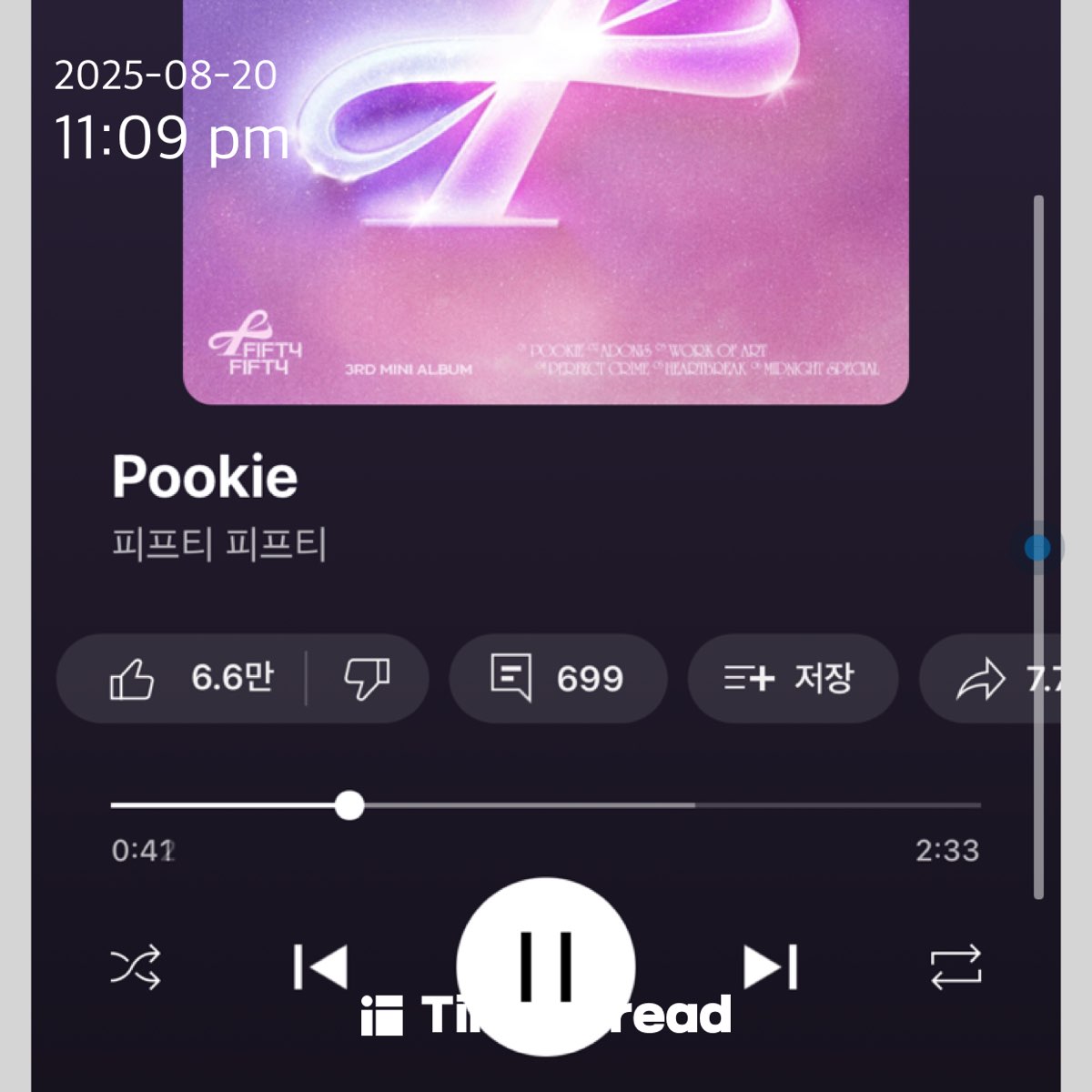
Task: Share this track
Action: click(x=991, y=679)
